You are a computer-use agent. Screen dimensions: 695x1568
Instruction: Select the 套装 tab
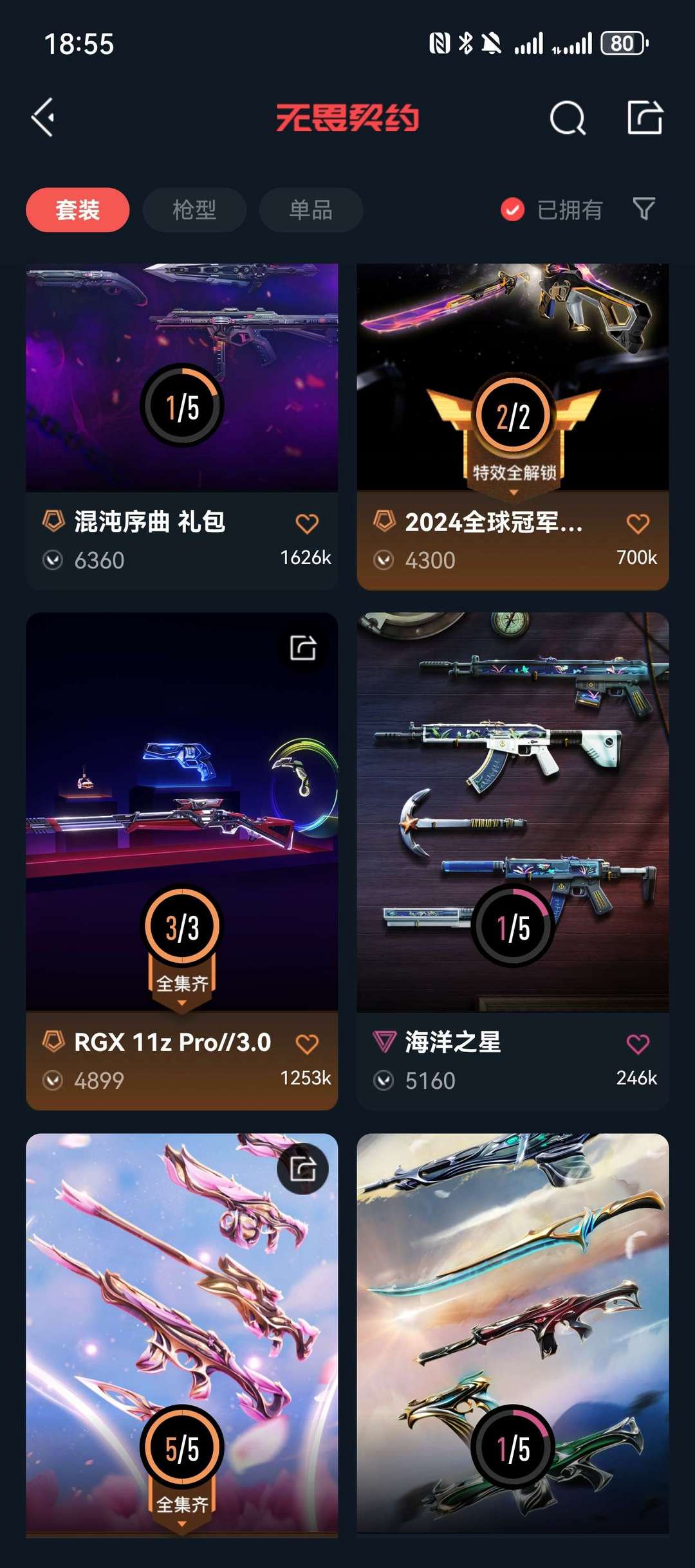pyautogui.click(x=77, y=210)
